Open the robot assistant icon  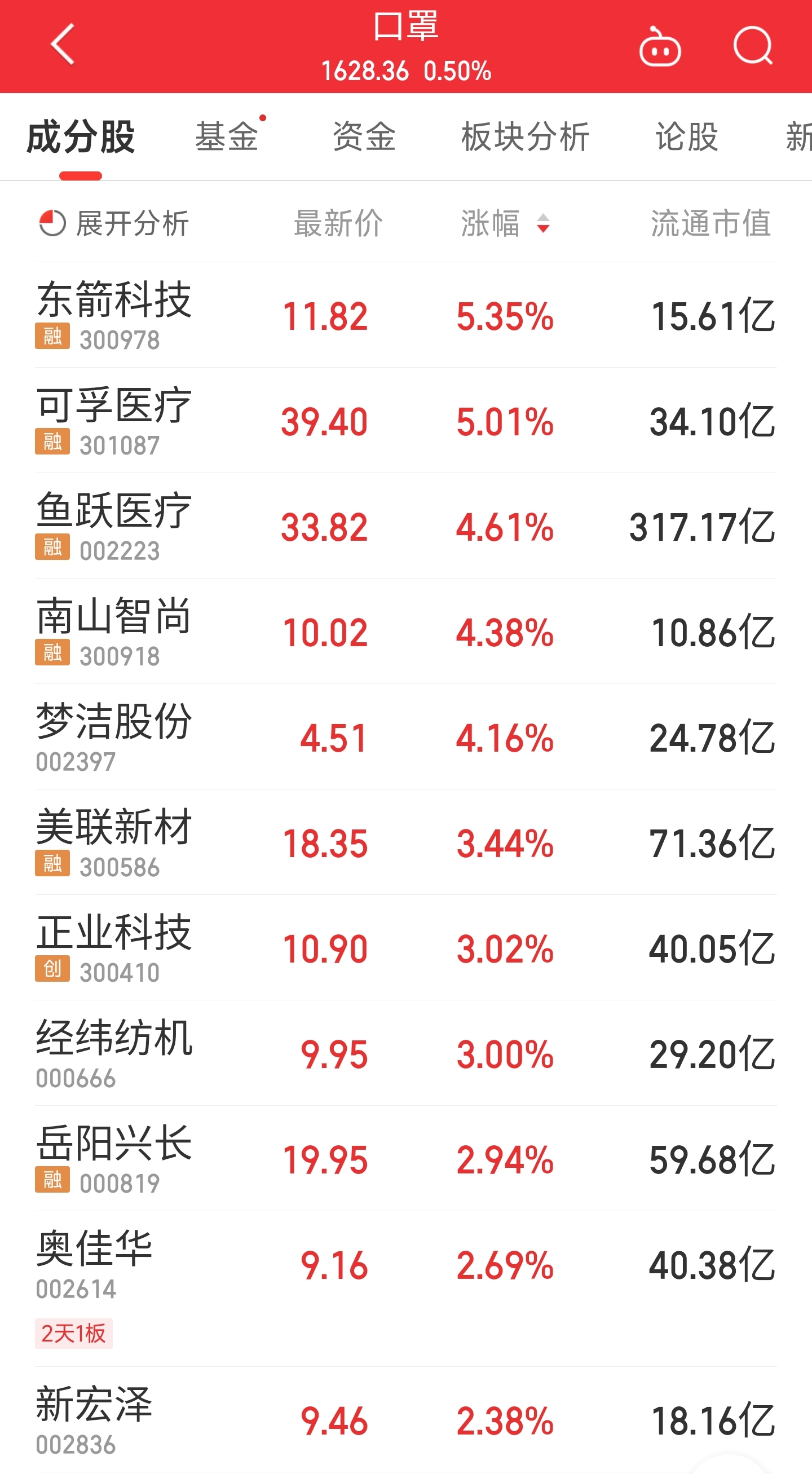pos(659,47)
